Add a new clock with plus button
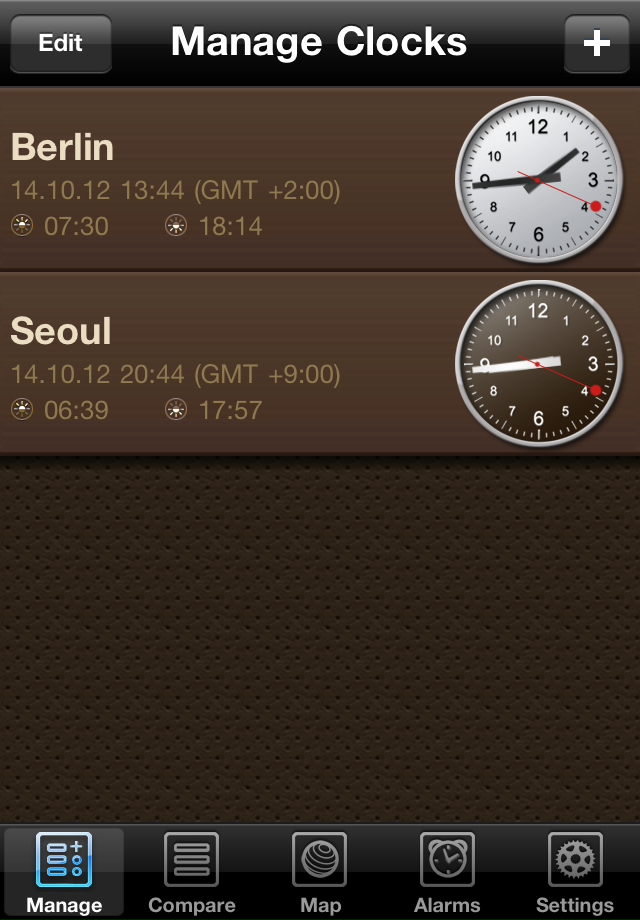640x920 pixels. coord(596,44)
